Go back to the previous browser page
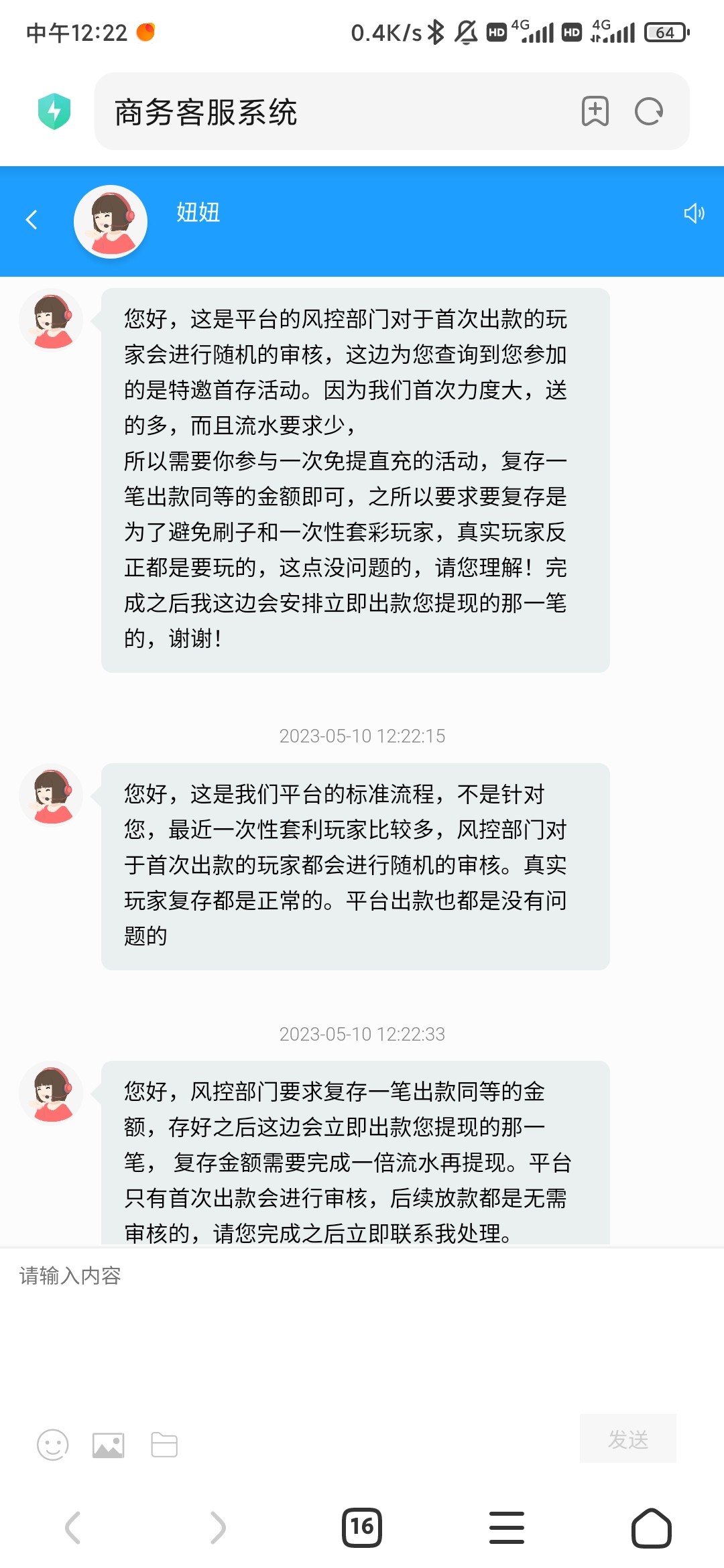This screenshot has height=1568, width=724. click(x=73, y=1528)
